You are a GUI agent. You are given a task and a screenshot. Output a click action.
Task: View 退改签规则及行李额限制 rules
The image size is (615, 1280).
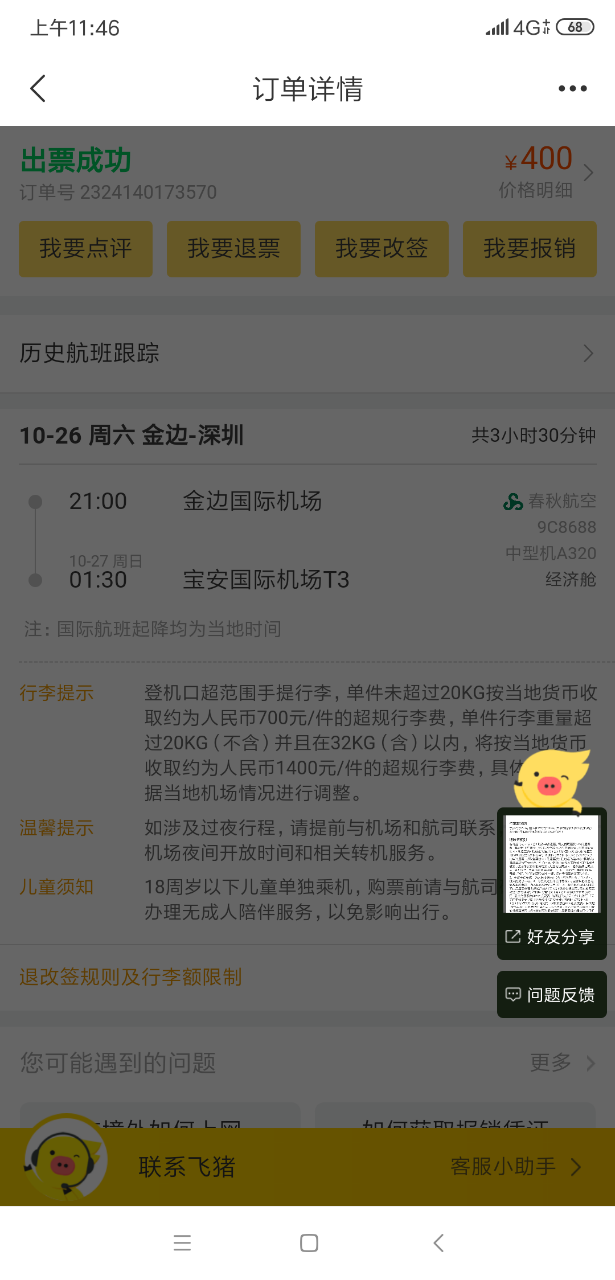(131, 976)
